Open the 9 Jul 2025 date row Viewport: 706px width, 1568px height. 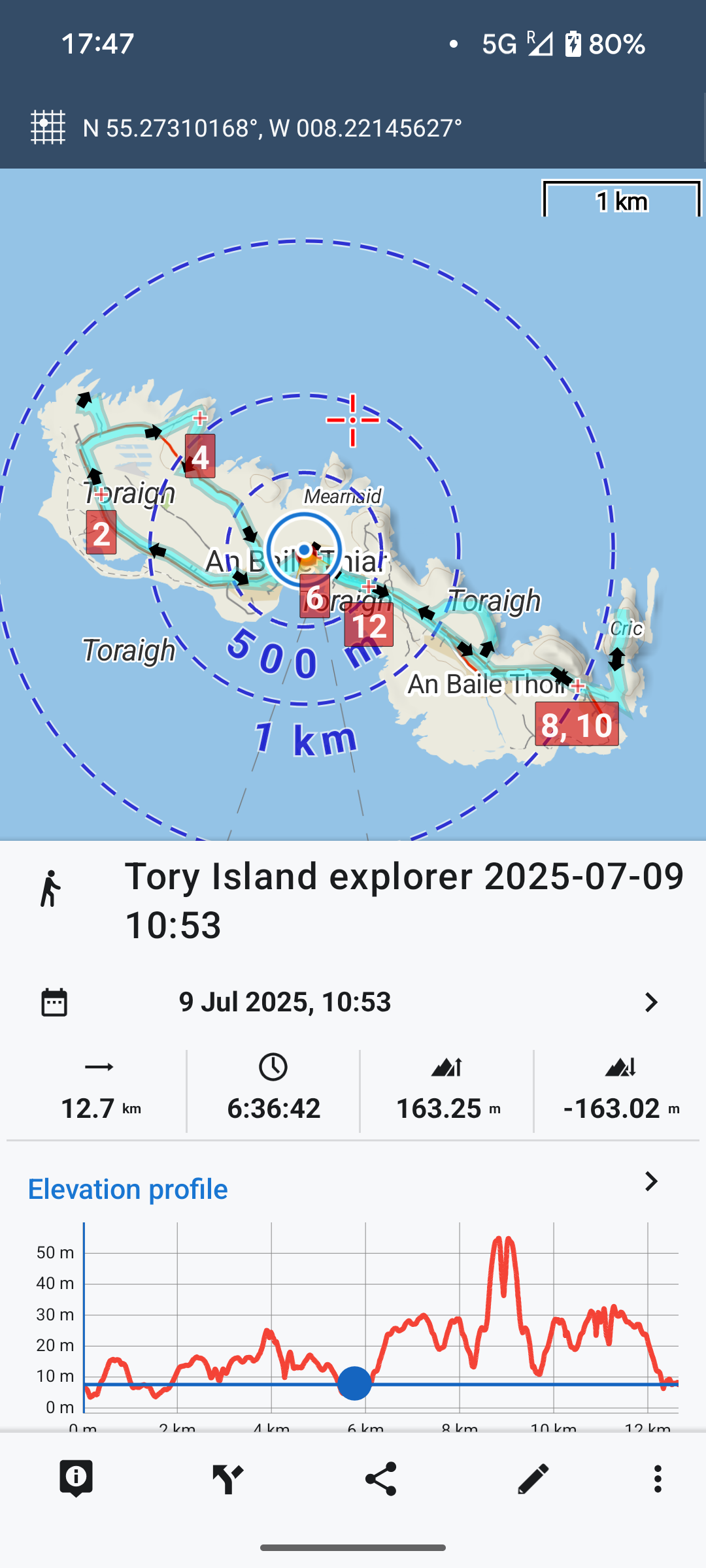[x=353, y=1002]
